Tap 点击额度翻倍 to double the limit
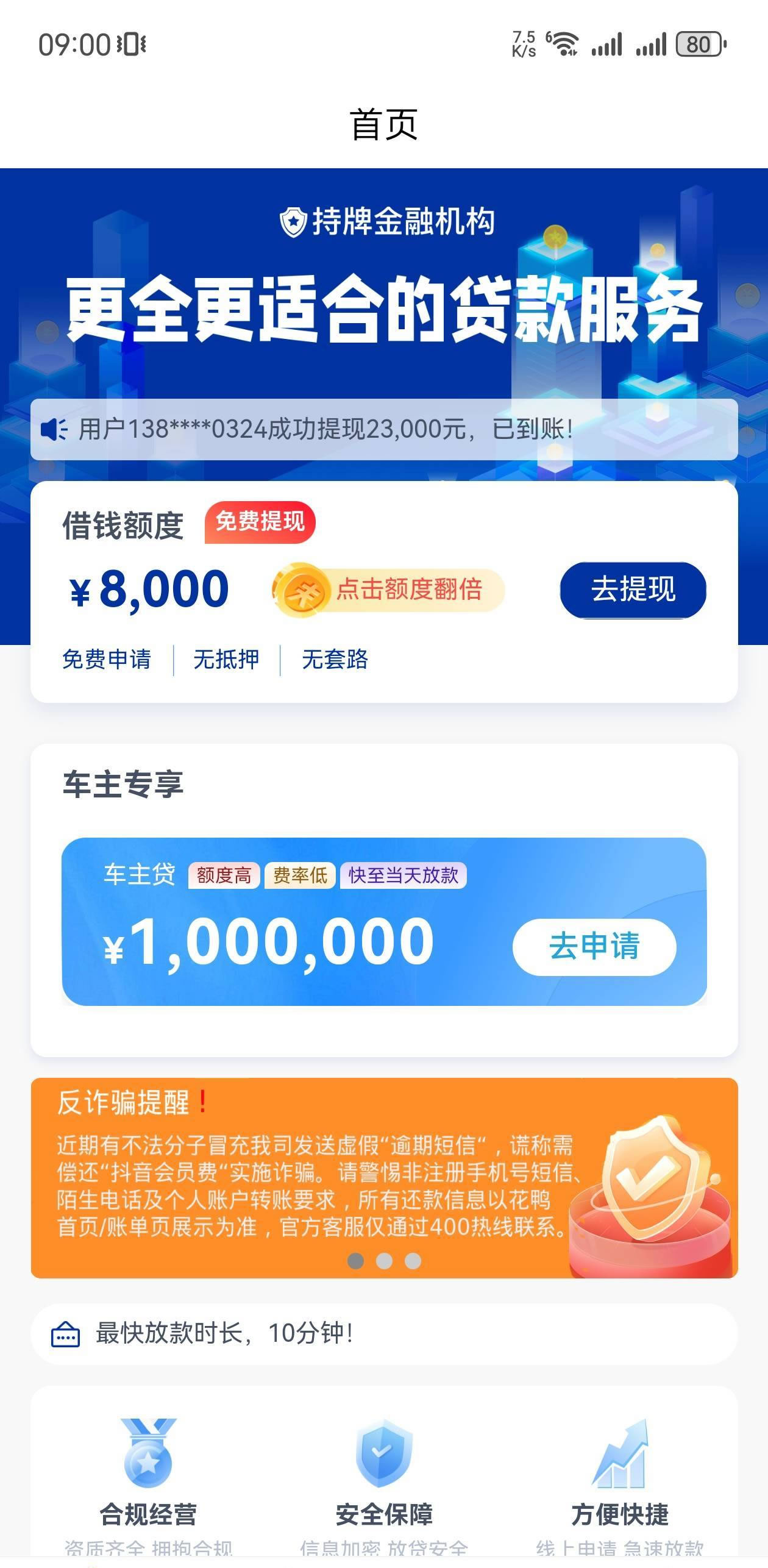Viewport: 768px width, 1568px height. click(x=390, y=590)
